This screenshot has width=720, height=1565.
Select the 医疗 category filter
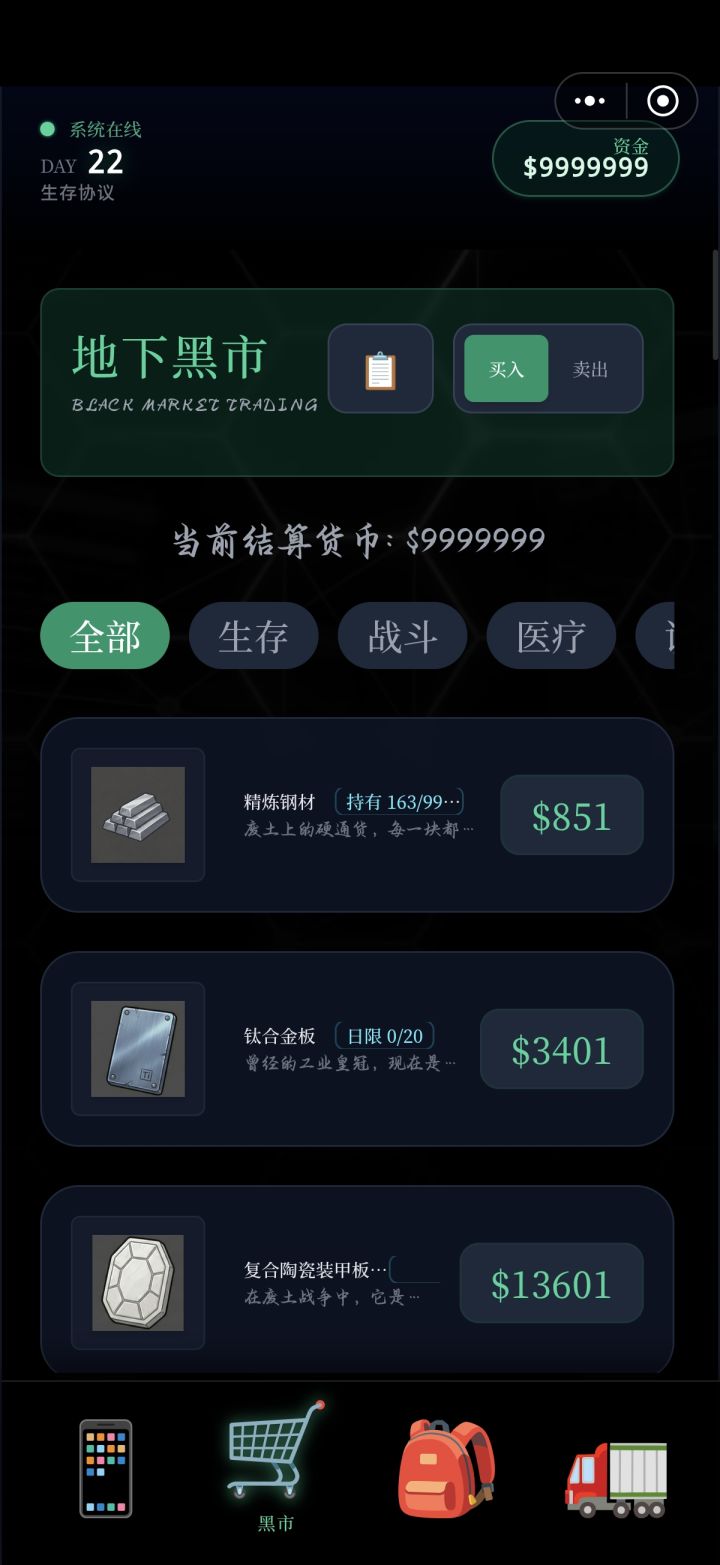(x=550, y=635)
